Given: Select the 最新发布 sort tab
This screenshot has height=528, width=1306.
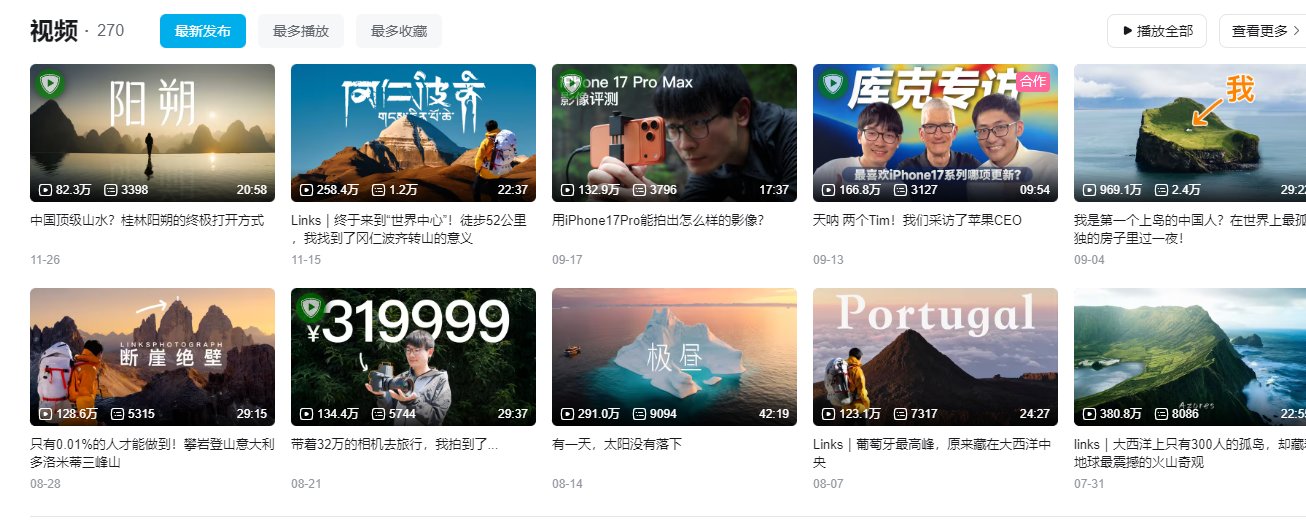Looking at the screenshot, I should pyautogui.click(x=202, y=31).
